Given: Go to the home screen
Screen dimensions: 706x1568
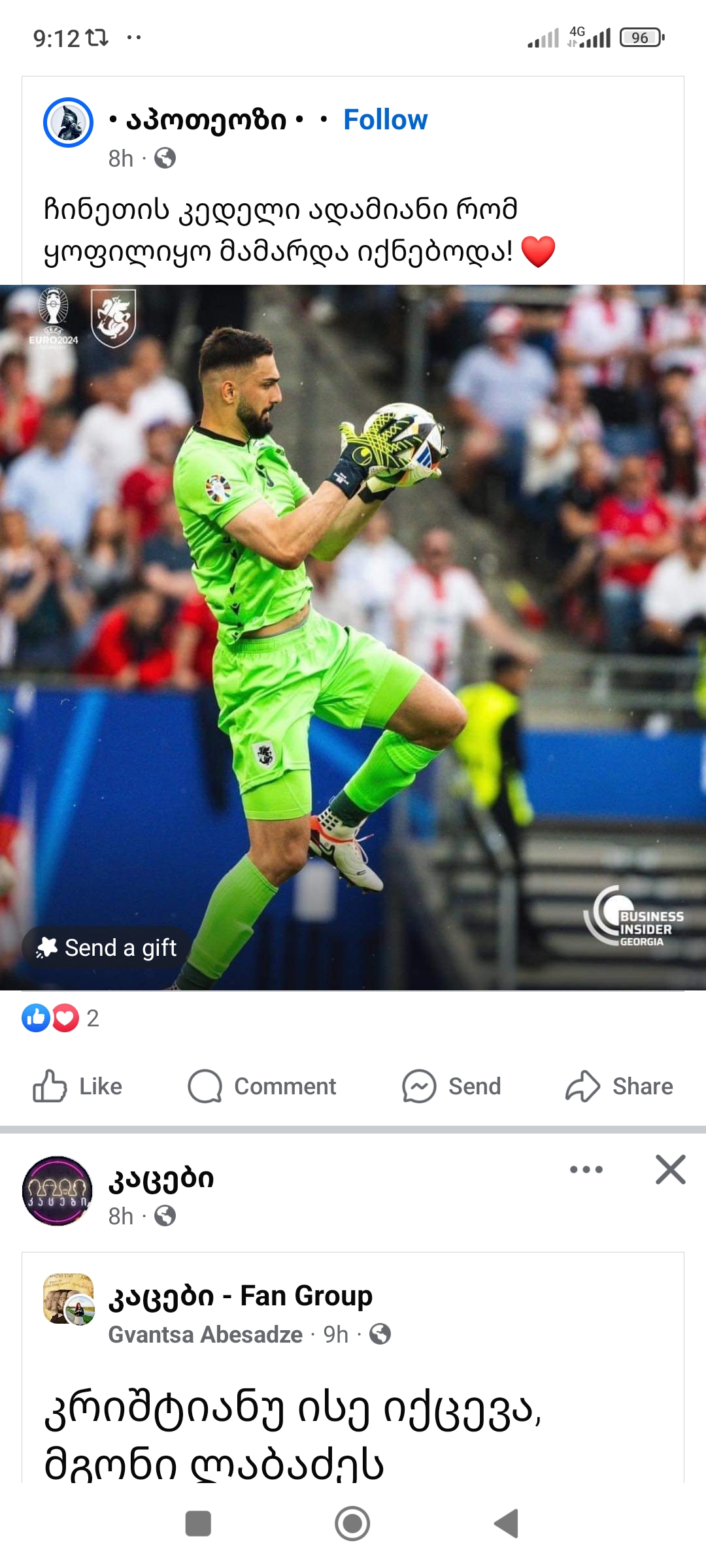Looking at the screenshot, I should pyautogui.click(x=352, y=1524).
